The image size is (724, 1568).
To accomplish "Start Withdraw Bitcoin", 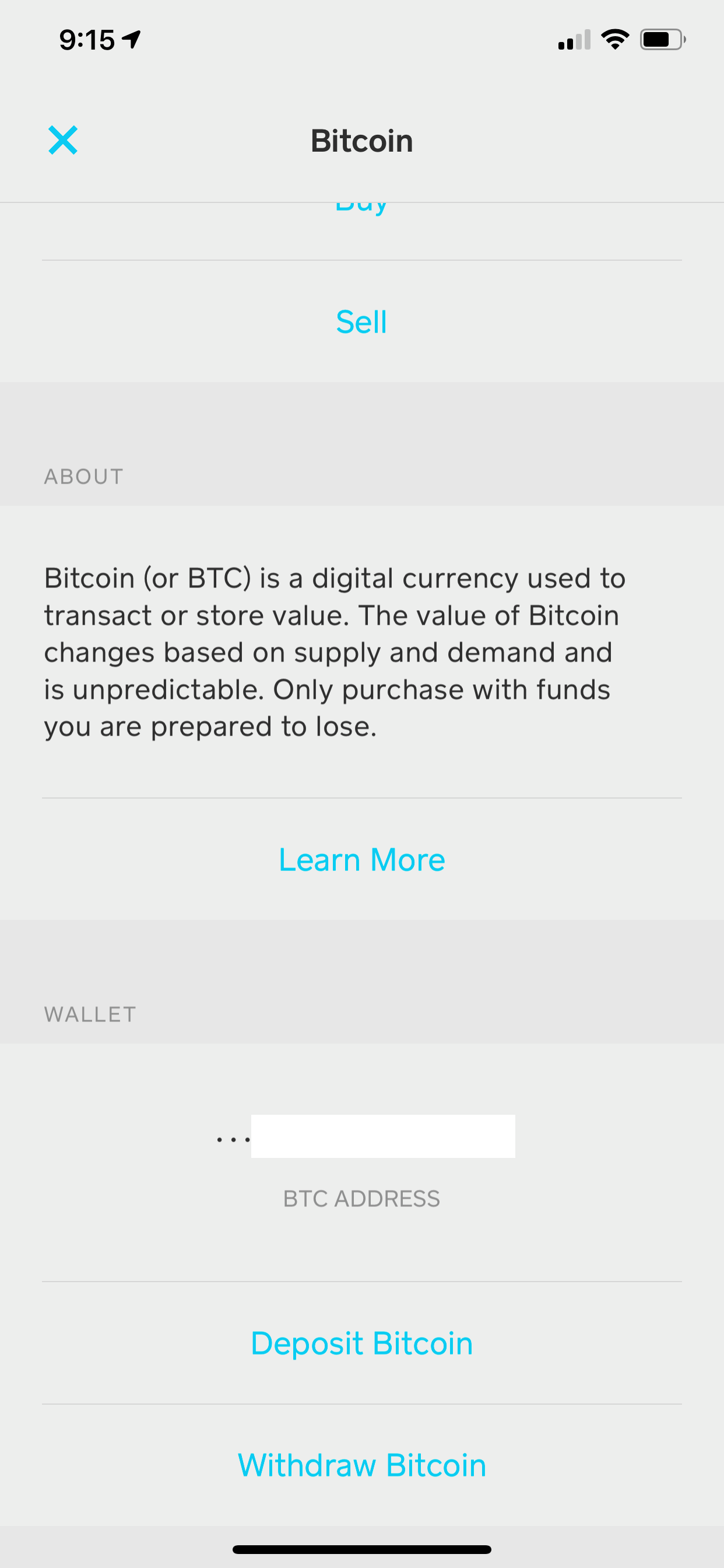I will (361, 1465).
